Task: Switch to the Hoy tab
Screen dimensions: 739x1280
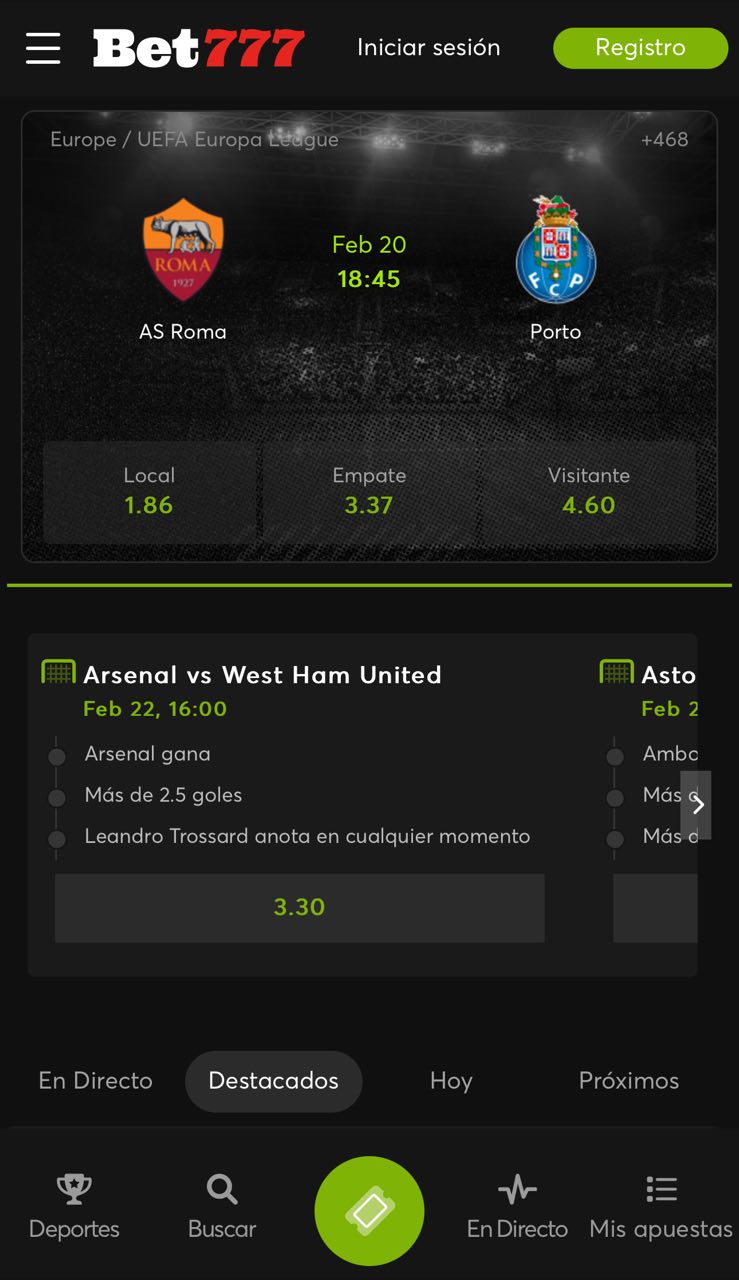Action: 450,1081
